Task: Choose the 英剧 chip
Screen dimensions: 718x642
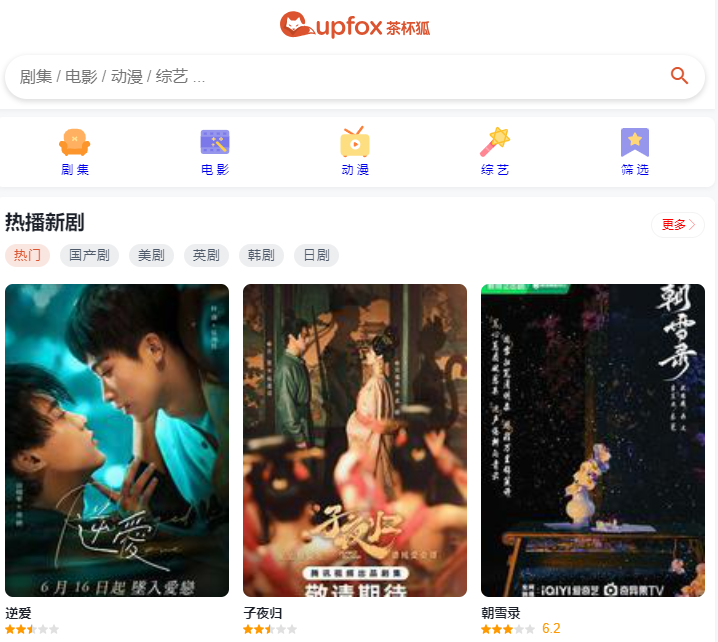Action: click(206, 255)
